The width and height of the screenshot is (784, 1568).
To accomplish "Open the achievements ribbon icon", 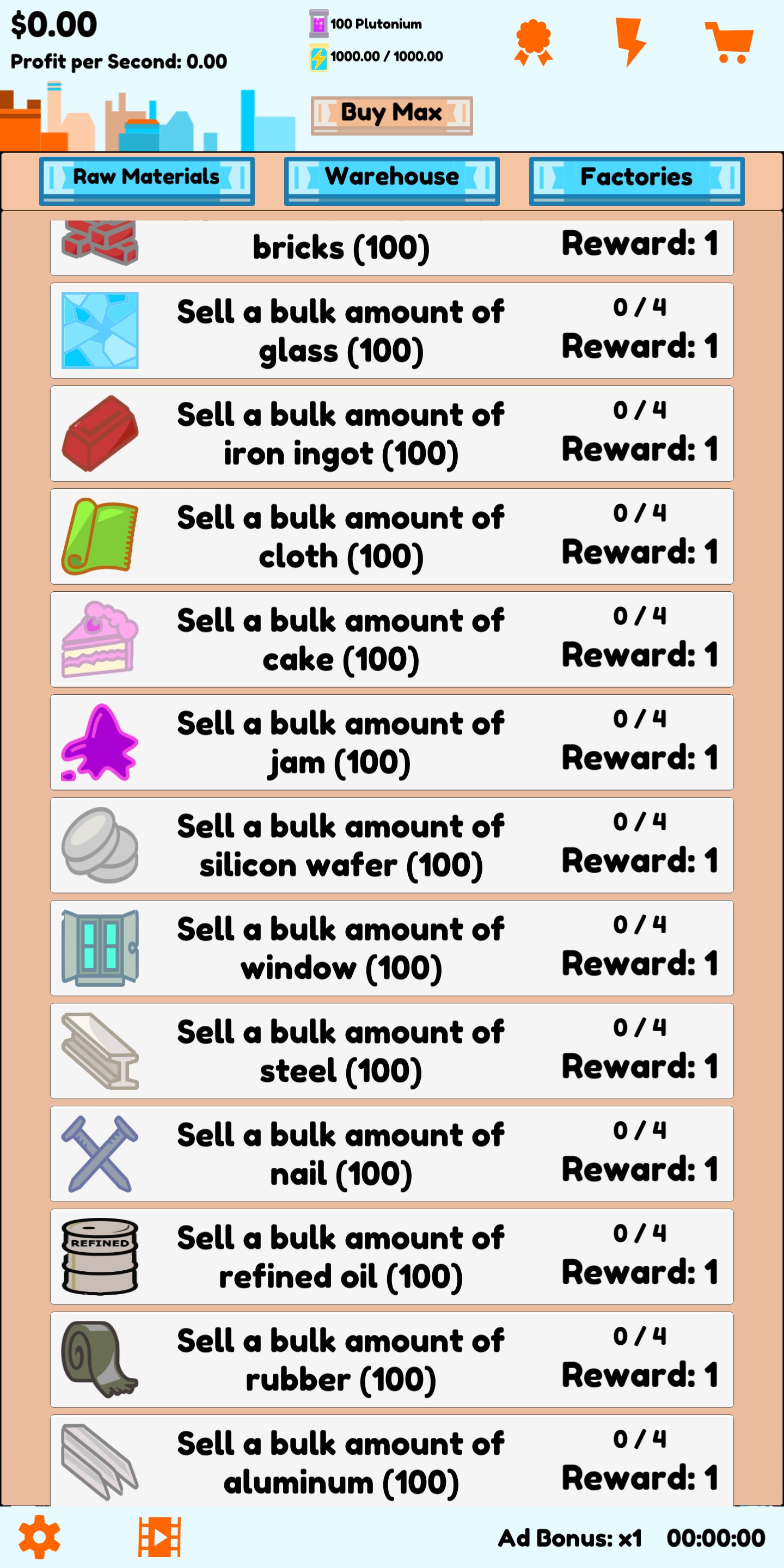I will [x=533, y=42].
